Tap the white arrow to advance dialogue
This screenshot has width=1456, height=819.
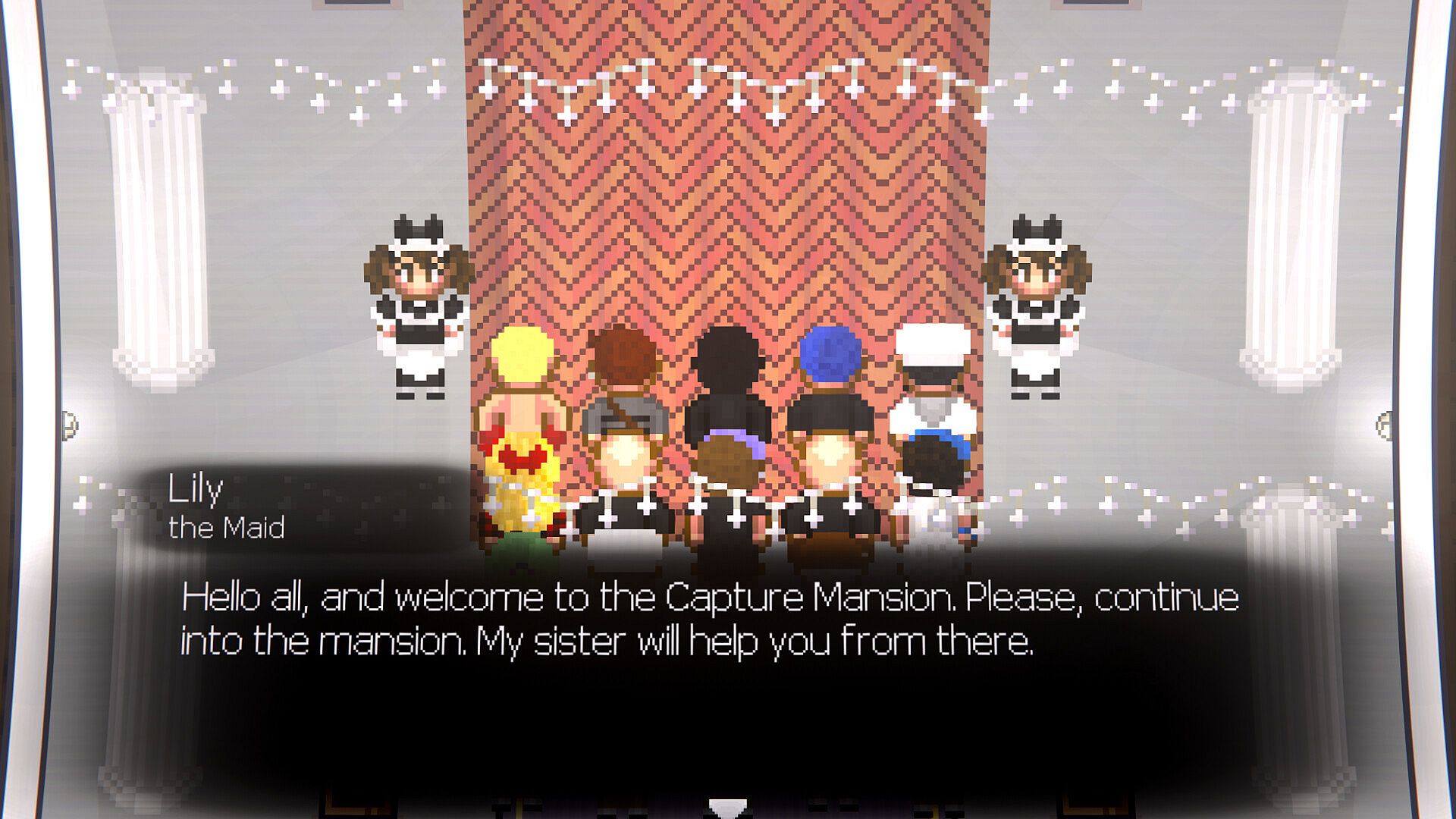coord(728,808)
